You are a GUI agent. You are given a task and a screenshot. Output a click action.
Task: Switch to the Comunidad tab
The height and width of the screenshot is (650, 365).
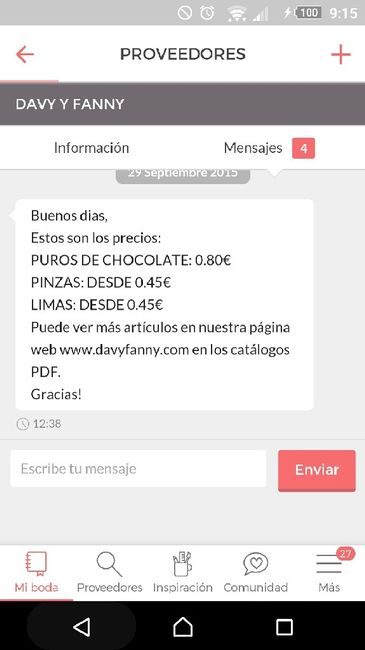256,572
